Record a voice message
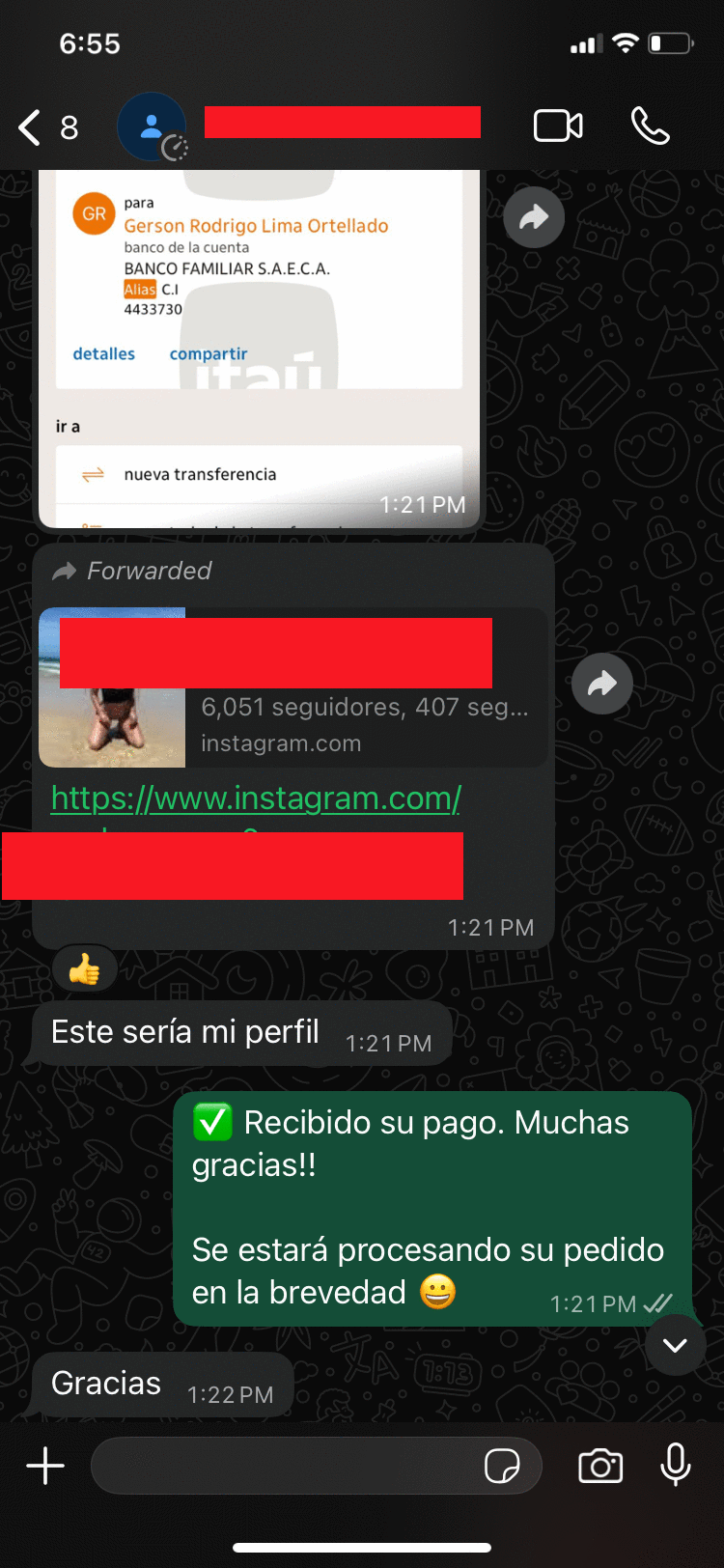The image size is (724, 1568). point(676,1465)
